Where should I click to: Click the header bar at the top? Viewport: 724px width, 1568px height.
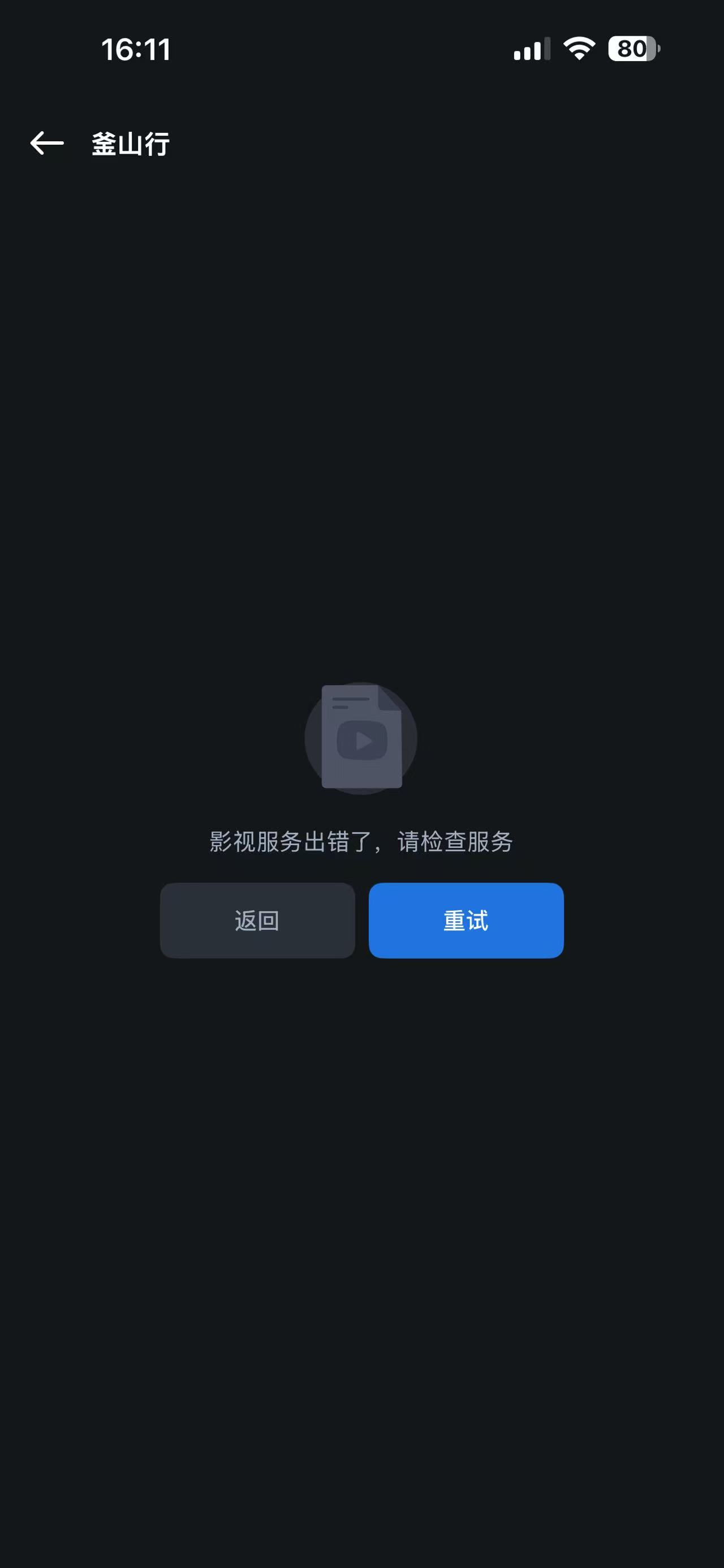pyautogui.click(x=361, y=144)
